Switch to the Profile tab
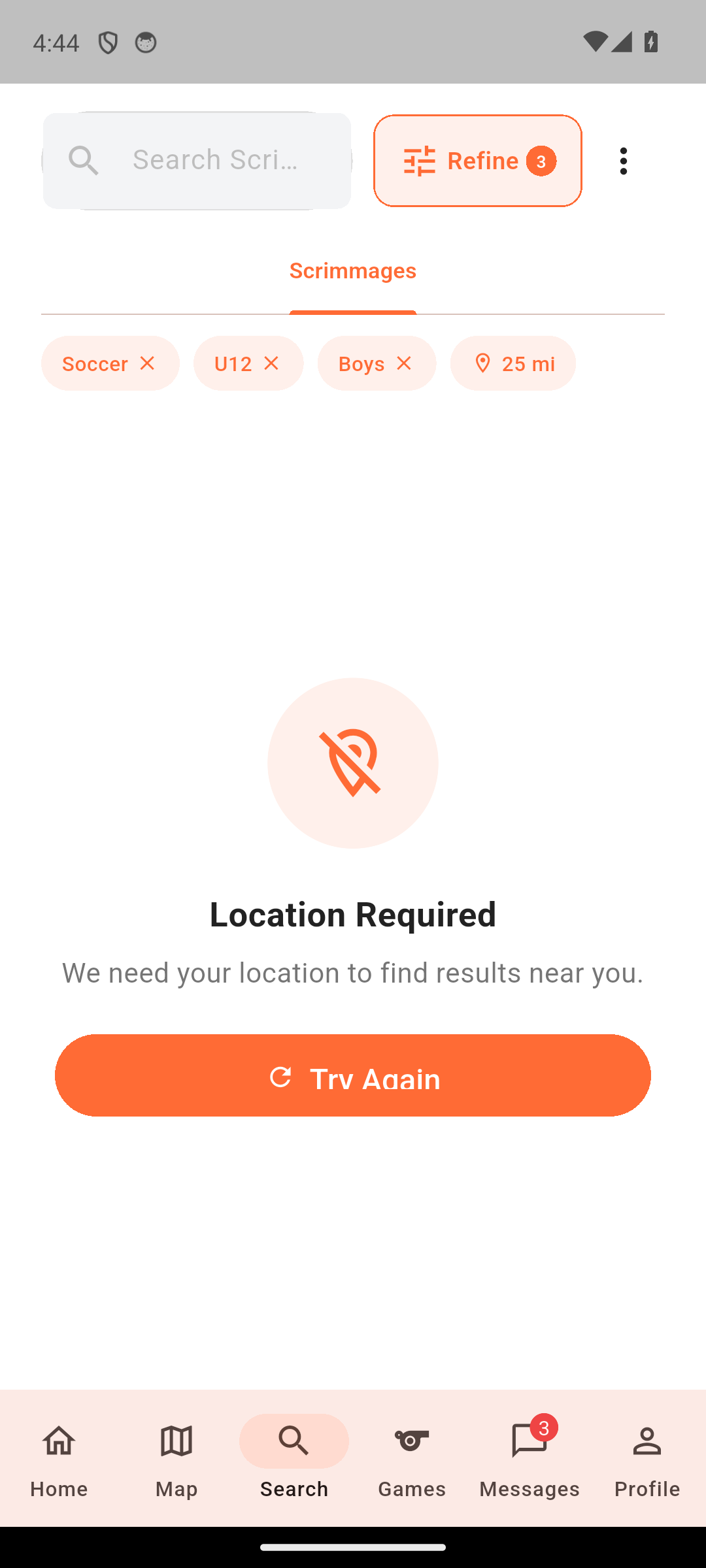Screen dimensions: 706x1568 (x=647, y=1458)
